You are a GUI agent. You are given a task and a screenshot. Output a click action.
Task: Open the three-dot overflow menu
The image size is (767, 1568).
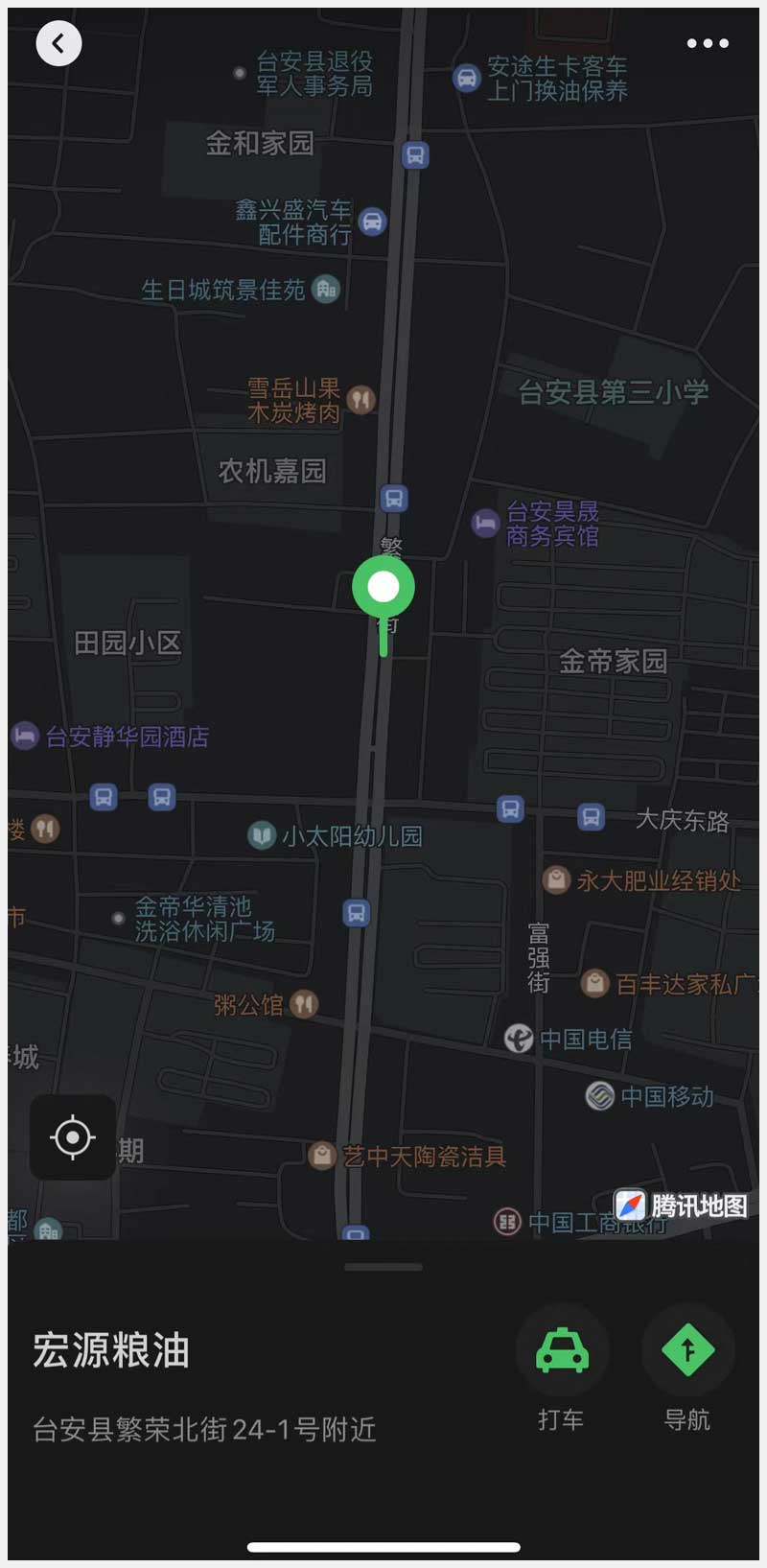[x=708, y=43]
